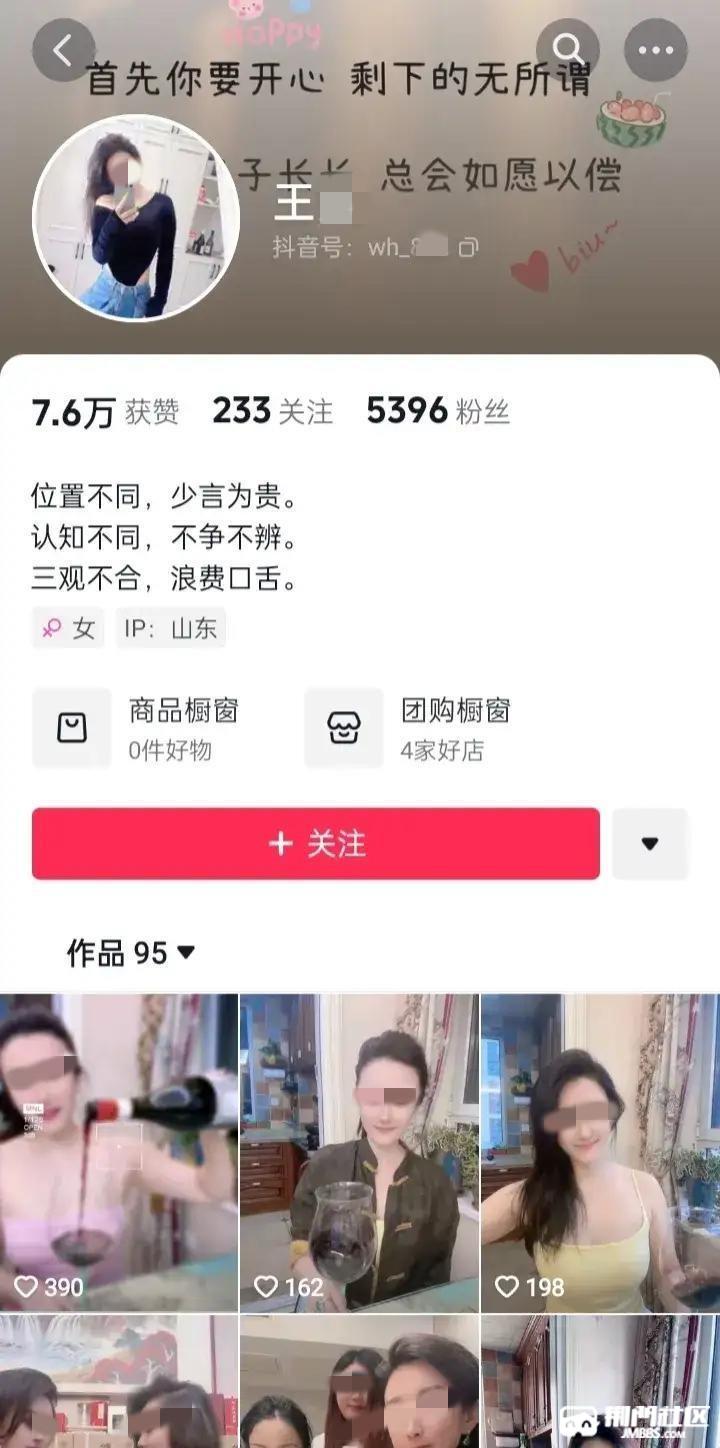Expand the arrow beside the follow button

(x=650, y=844)
